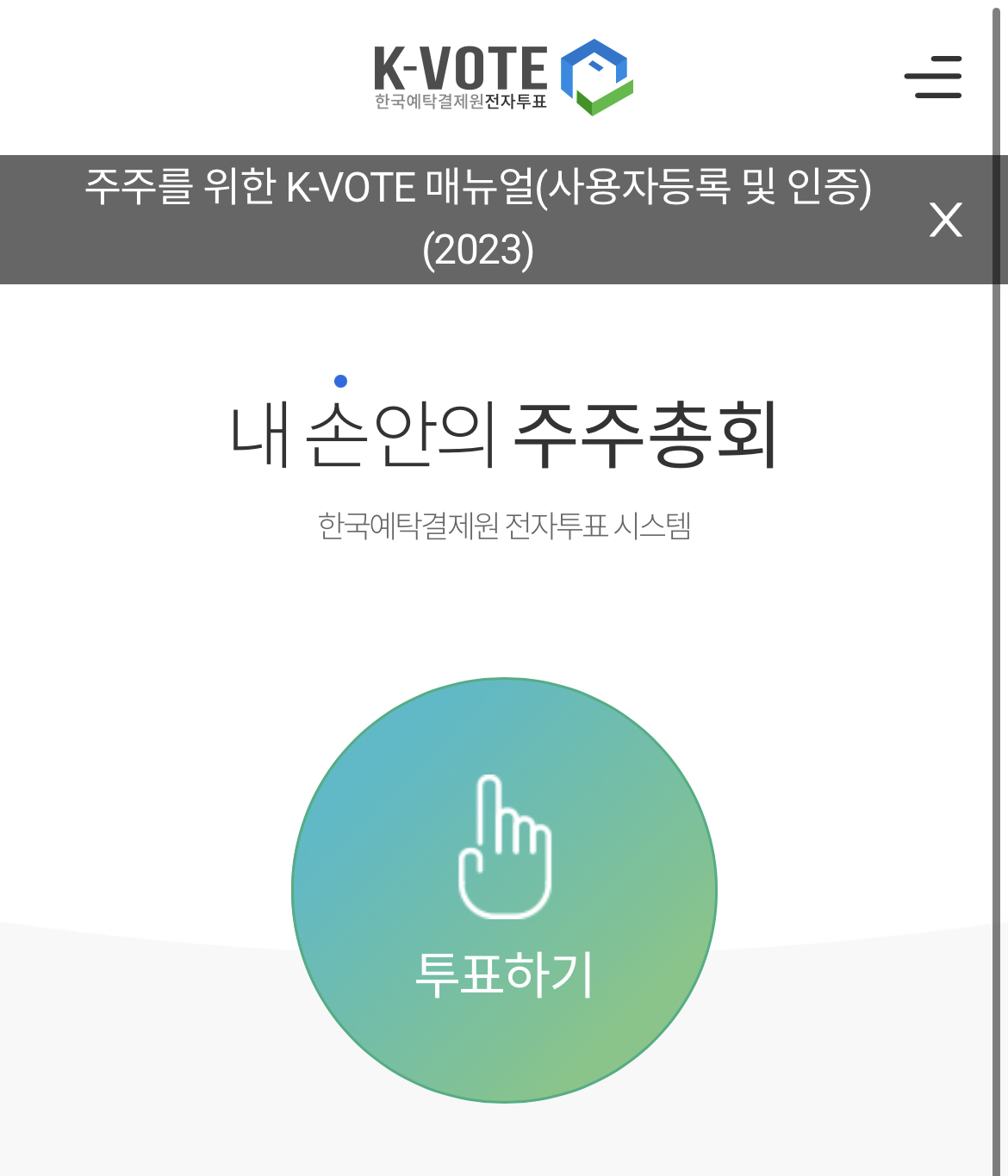1008x1176 pixels.
Task: Go to K-VOTE home via the logo
Action: pos(504,78)
